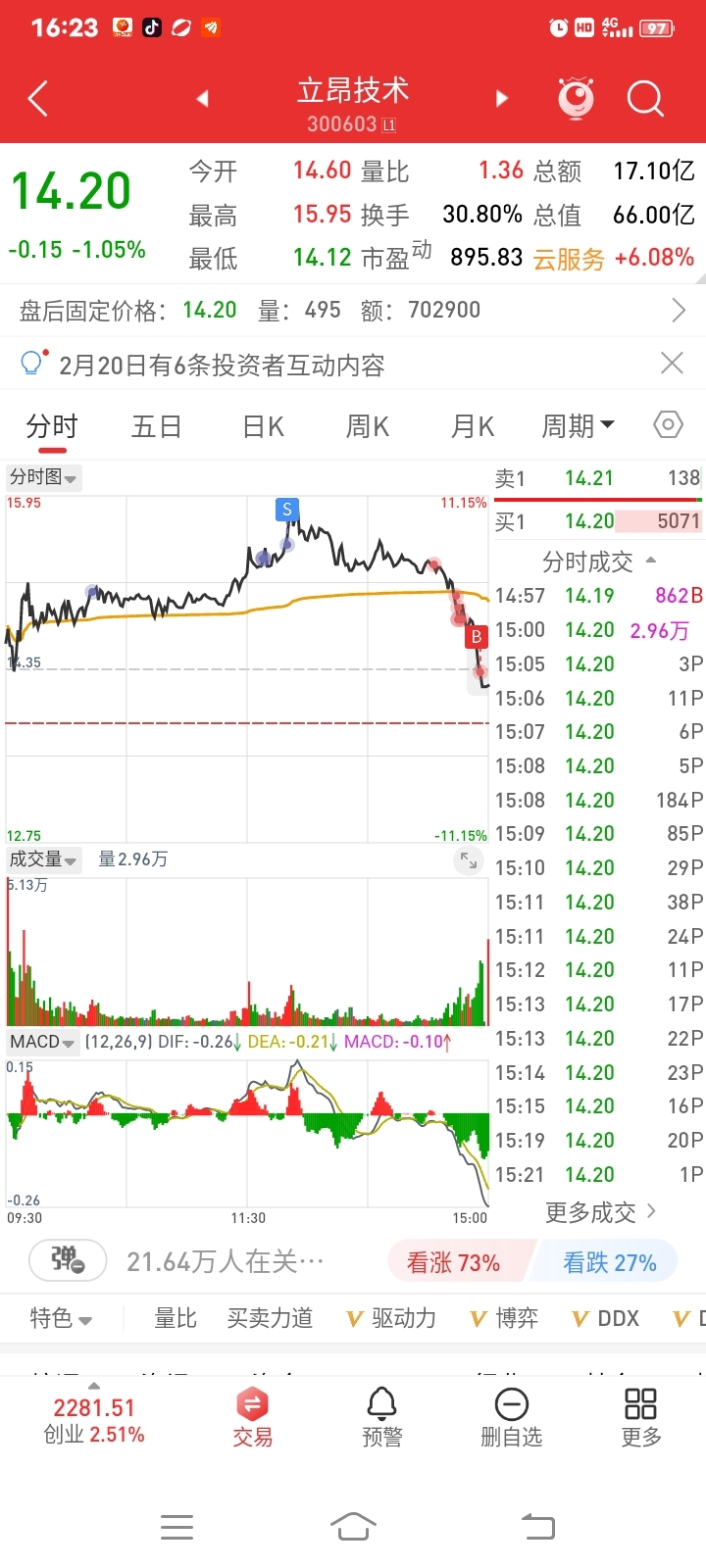Vote 看跌 bearish
The image size is (706, 1568).
607,1262
